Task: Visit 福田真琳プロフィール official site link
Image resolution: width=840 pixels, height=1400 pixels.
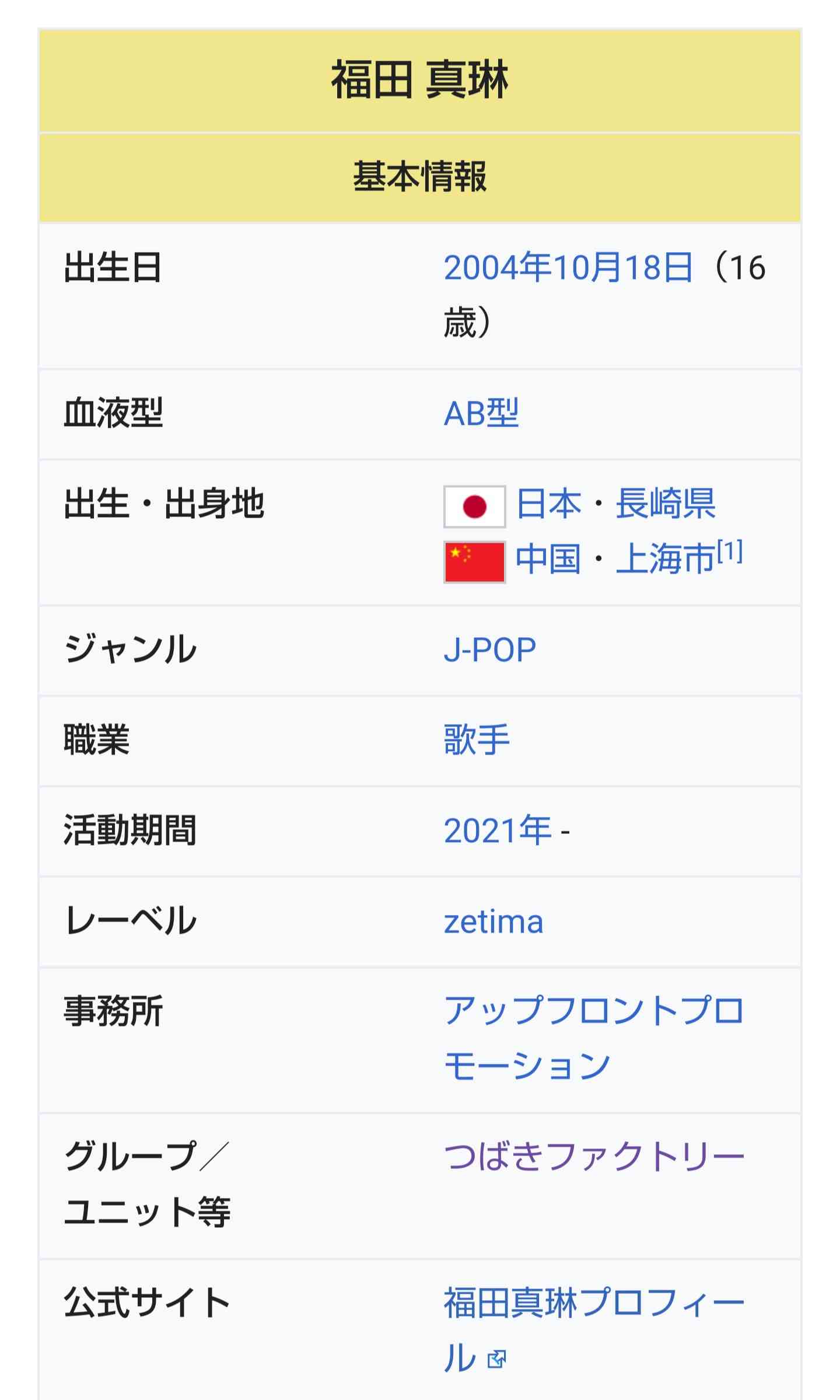Action: coord(593,1303)
